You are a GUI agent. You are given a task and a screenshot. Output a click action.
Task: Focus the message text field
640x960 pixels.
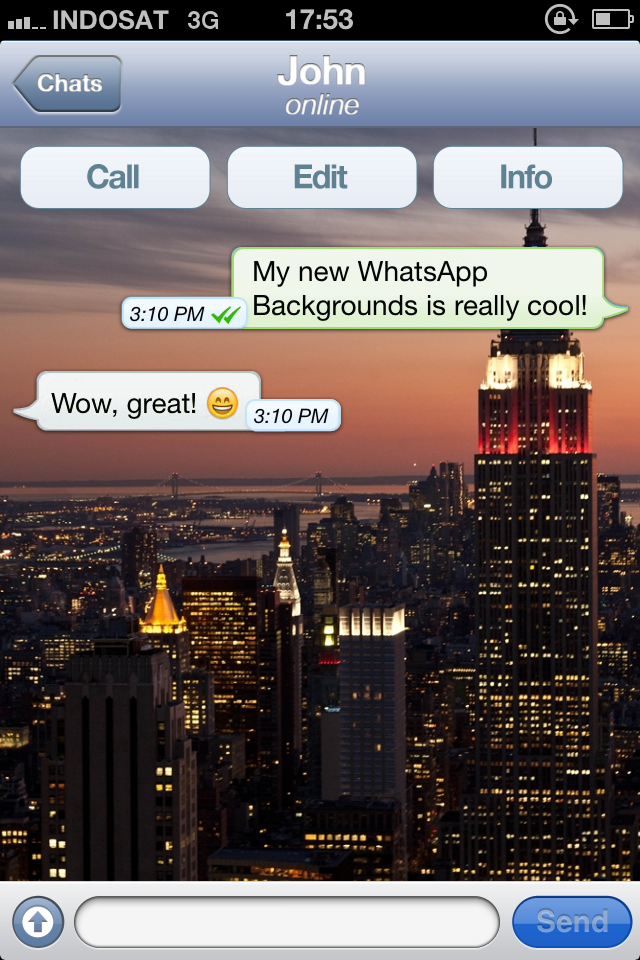(x=286, y=921)
